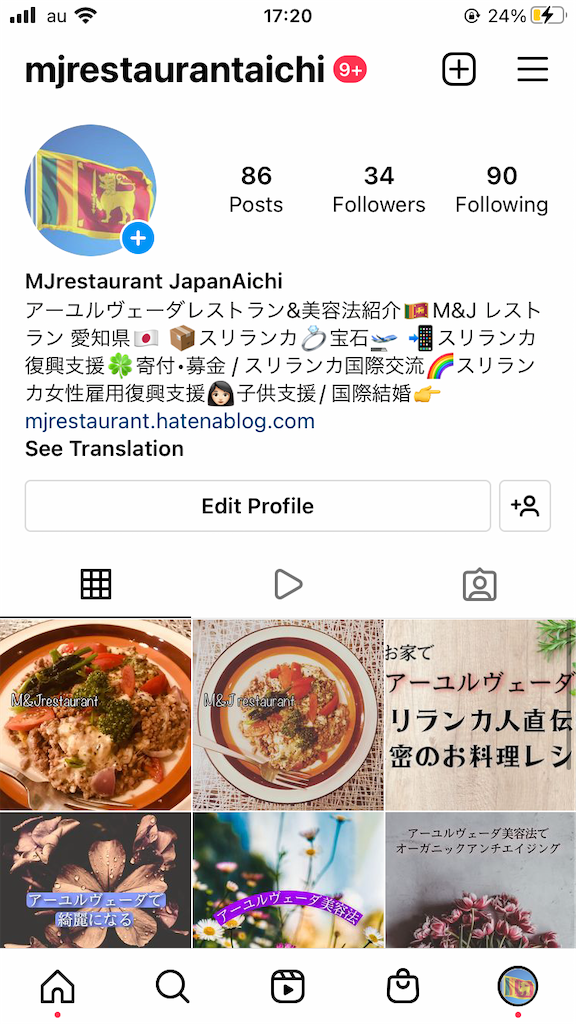The height and width of the screenshot is (1024, 576).
Task: Open the お家で アーユルヴェーダ recipe post
Action: [481, 715]
